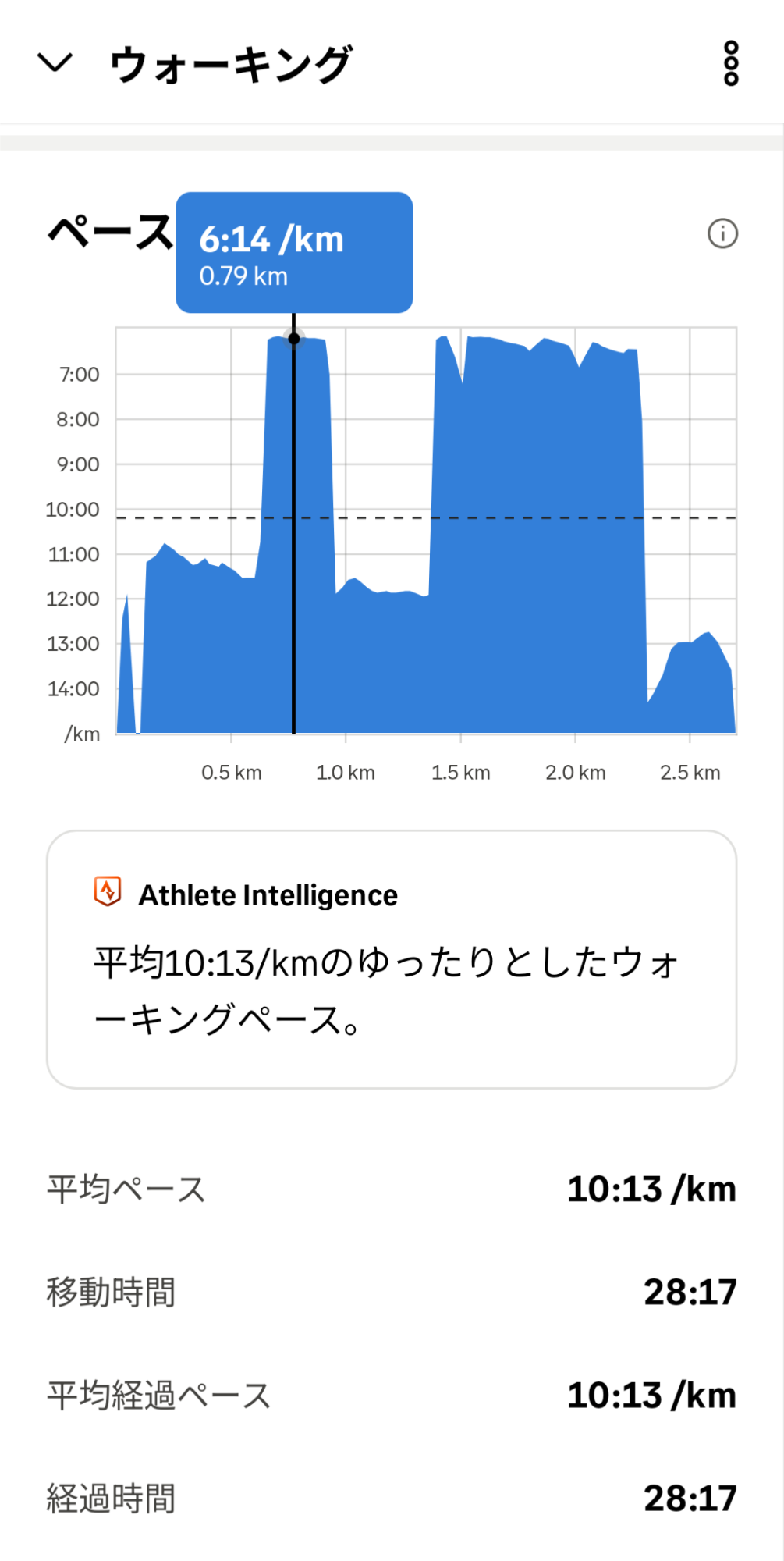Tap the pace chart area

pyautogui.click(x=426, y=531)
